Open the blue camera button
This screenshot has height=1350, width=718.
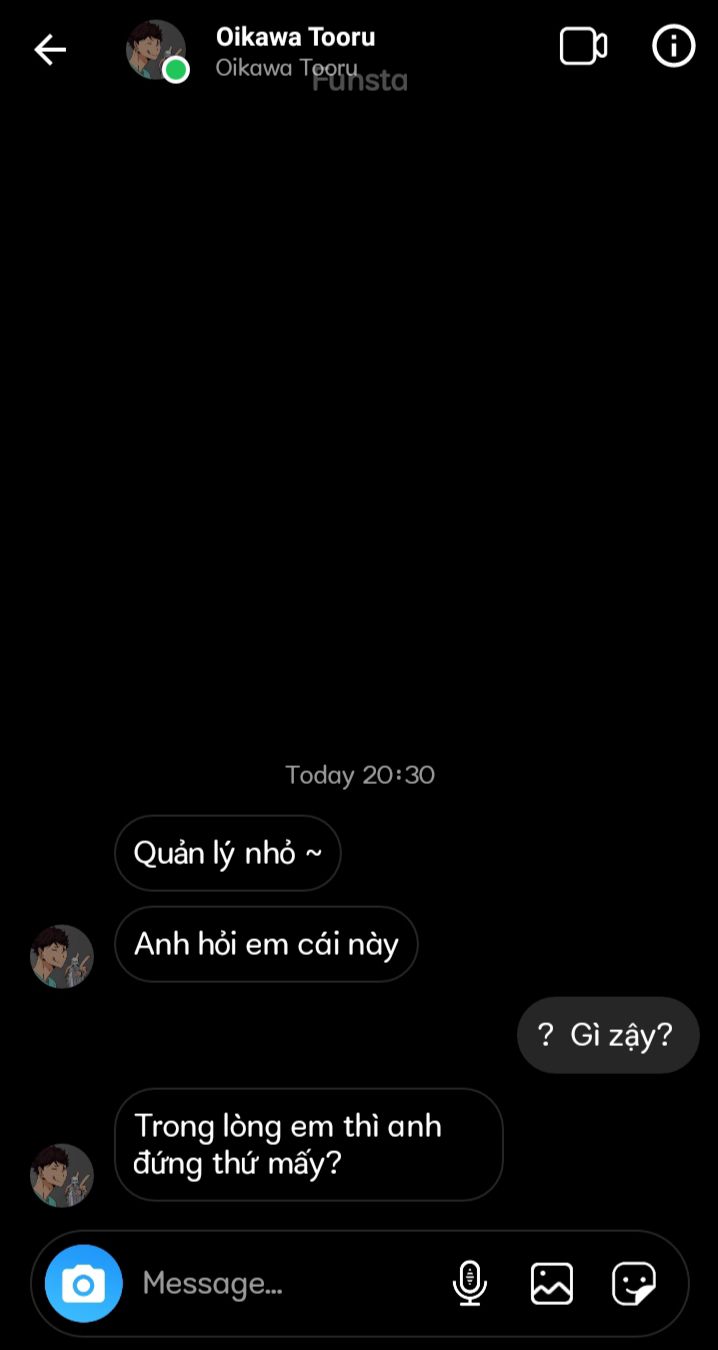[83, 1283]
